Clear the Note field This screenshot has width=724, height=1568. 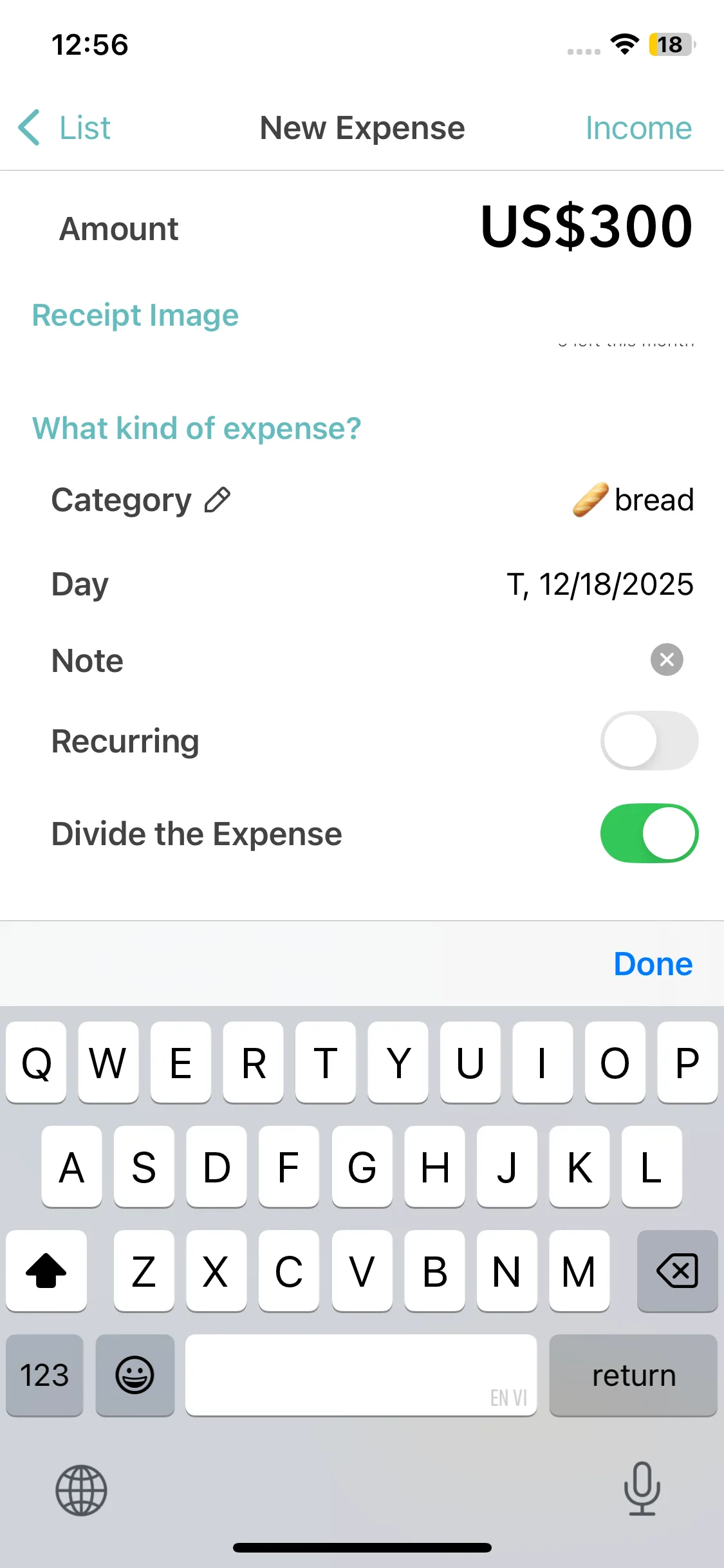[667, 660]
